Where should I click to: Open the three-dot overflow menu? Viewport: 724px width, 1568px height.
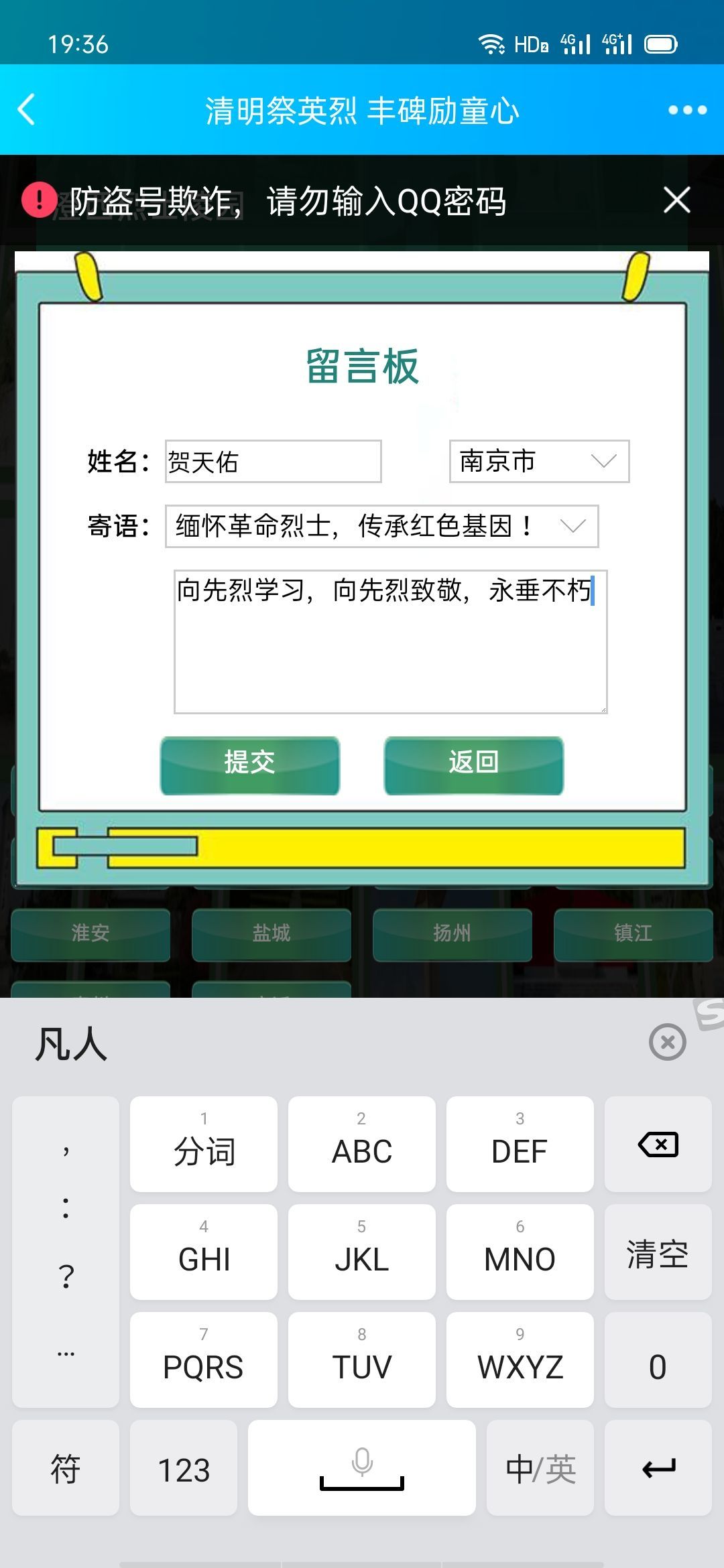[687, 110]
